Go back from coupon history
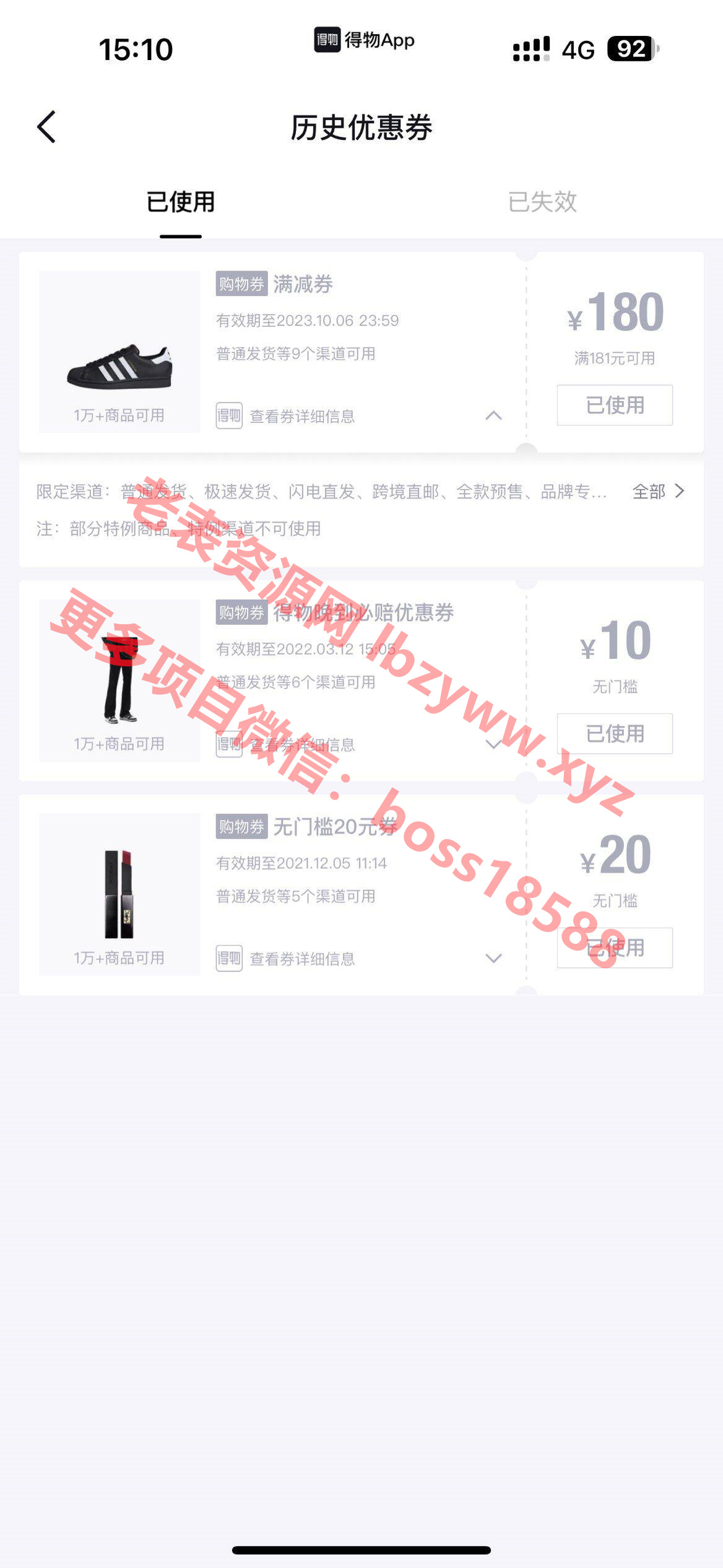The width and height of the screenshot is (723, 1568). coord(47,127)
